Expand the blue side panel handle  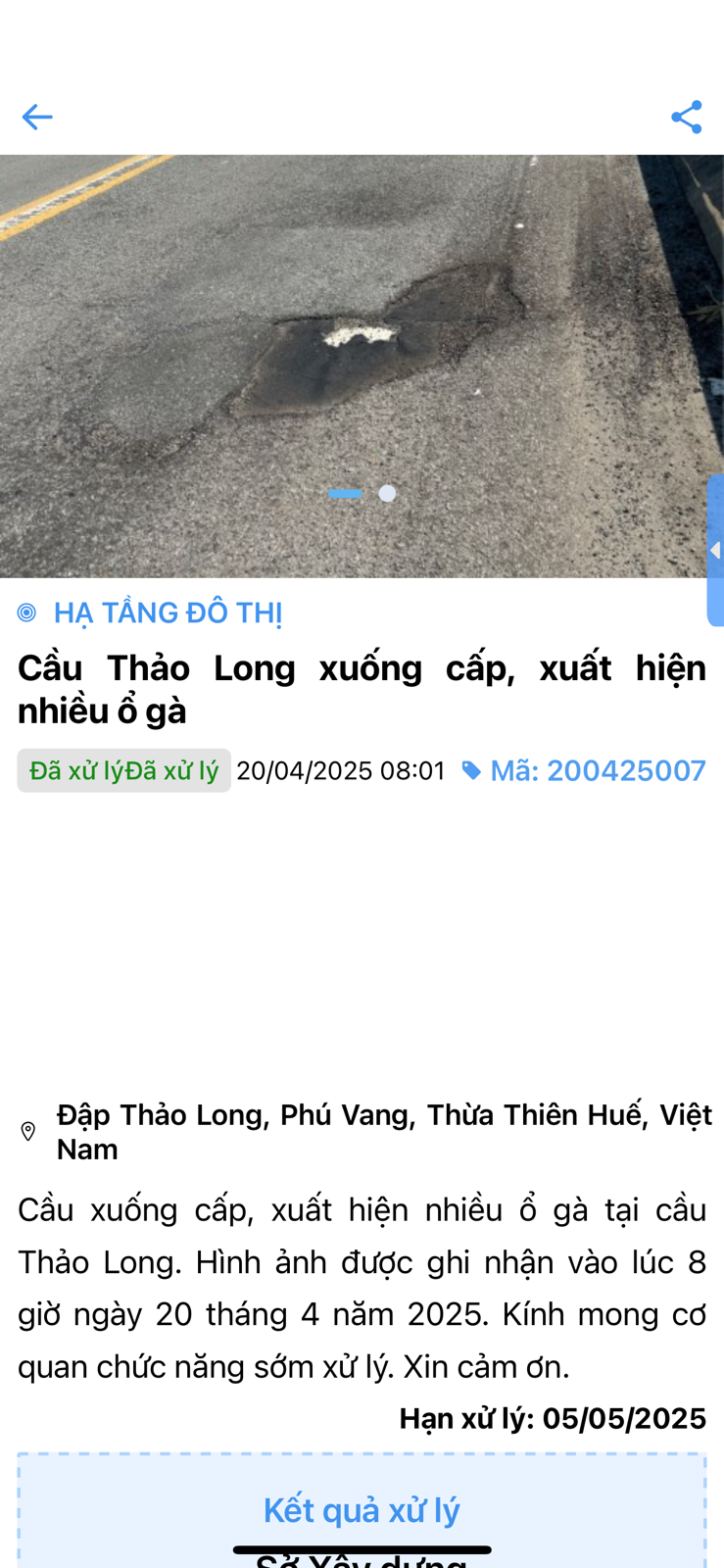click(x=715, y=550)
